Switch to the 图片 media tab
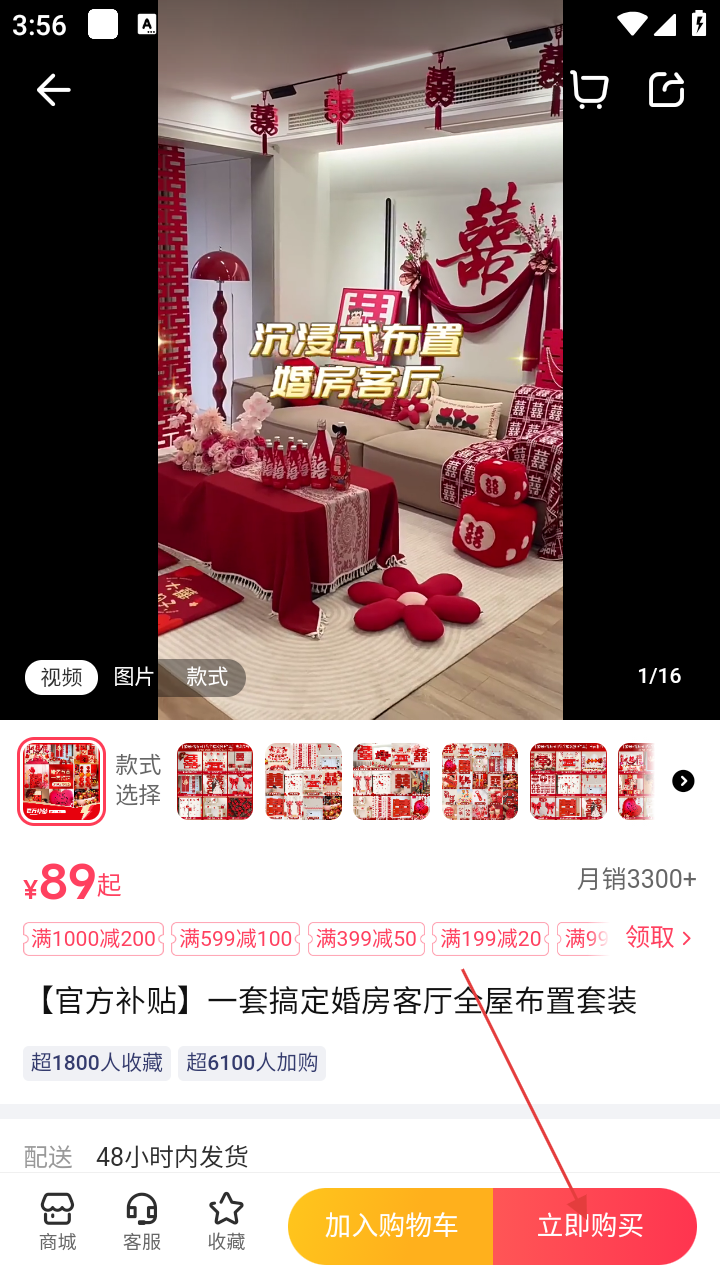This screenshot has height=1280, width=720. click(133, 677)
